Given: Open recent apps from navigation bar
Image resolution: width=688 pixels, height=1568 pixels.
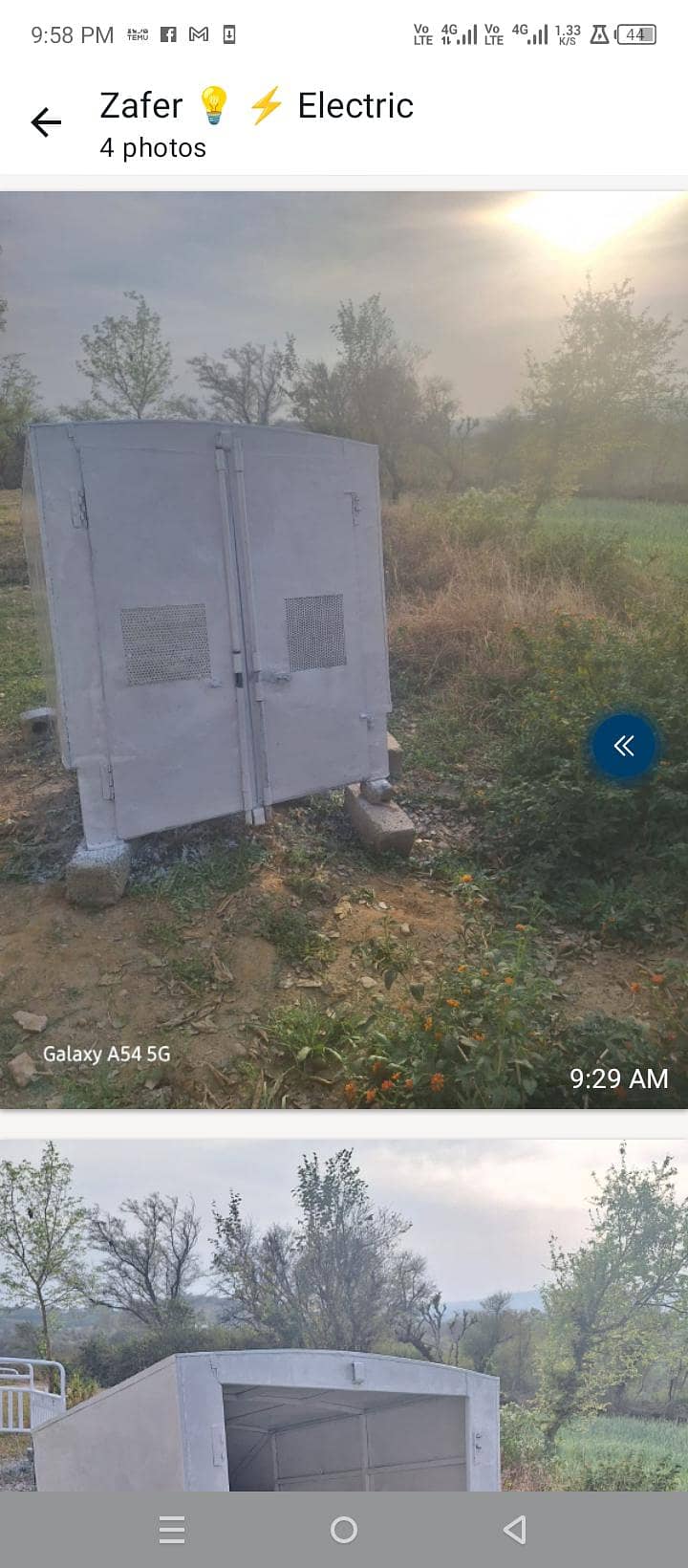Looking at the screenshot, I should pos(172,1530).
